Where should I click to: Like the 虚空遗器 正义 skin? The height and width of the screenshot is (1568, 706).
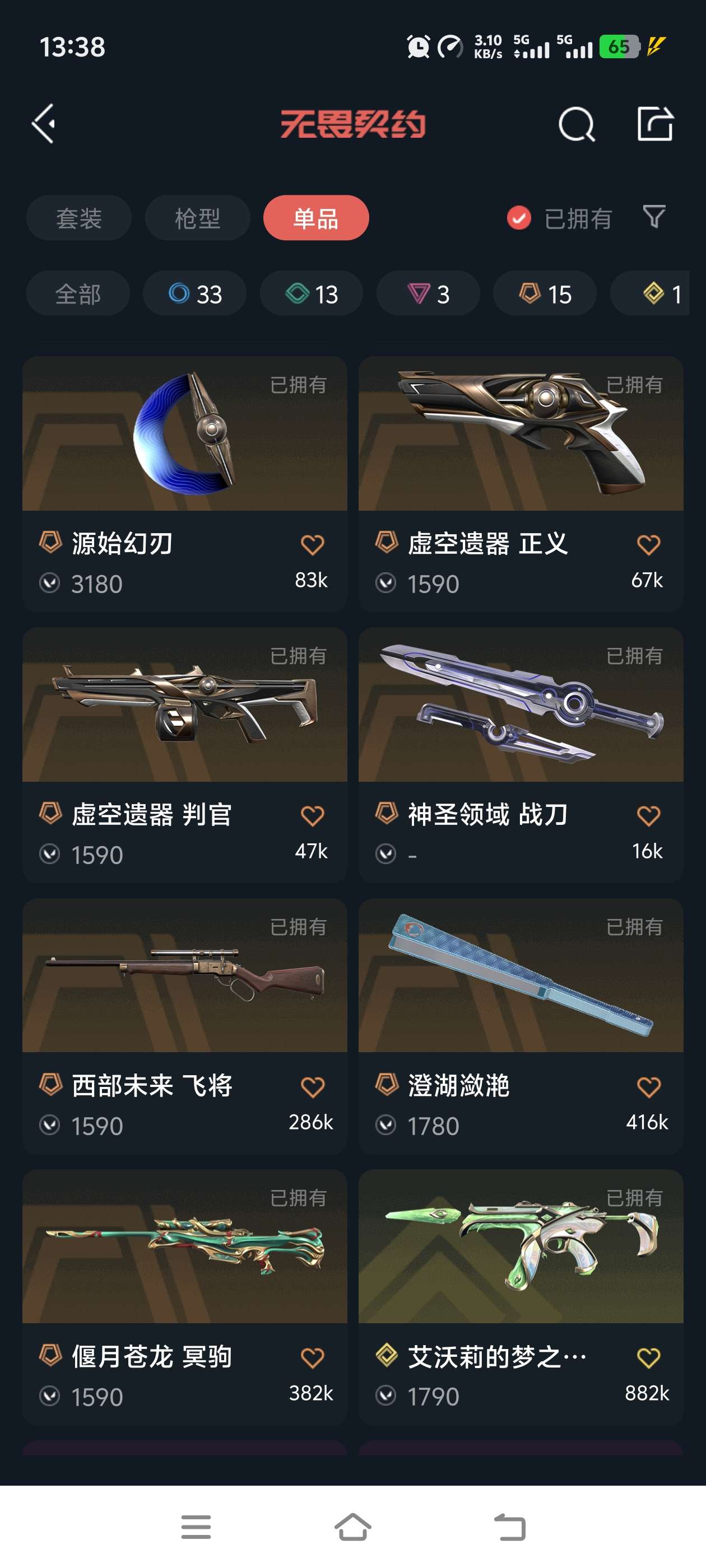648,545
